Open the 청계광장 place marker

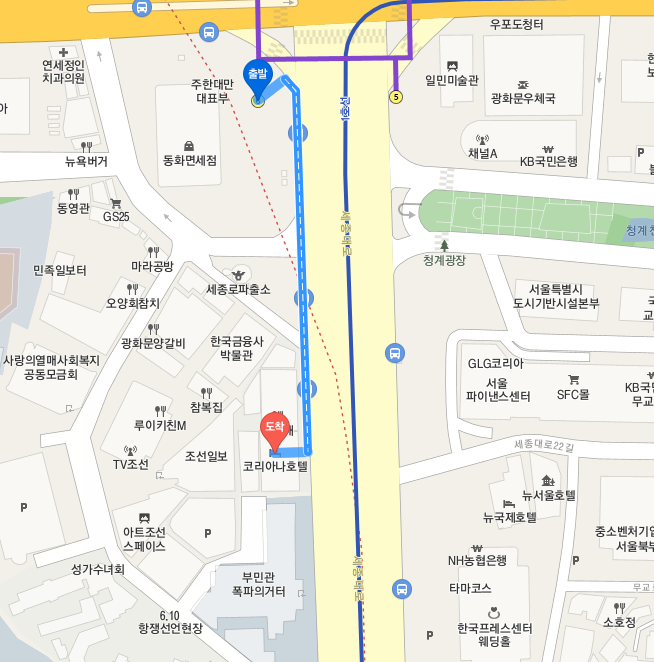(x=444, y=244)
